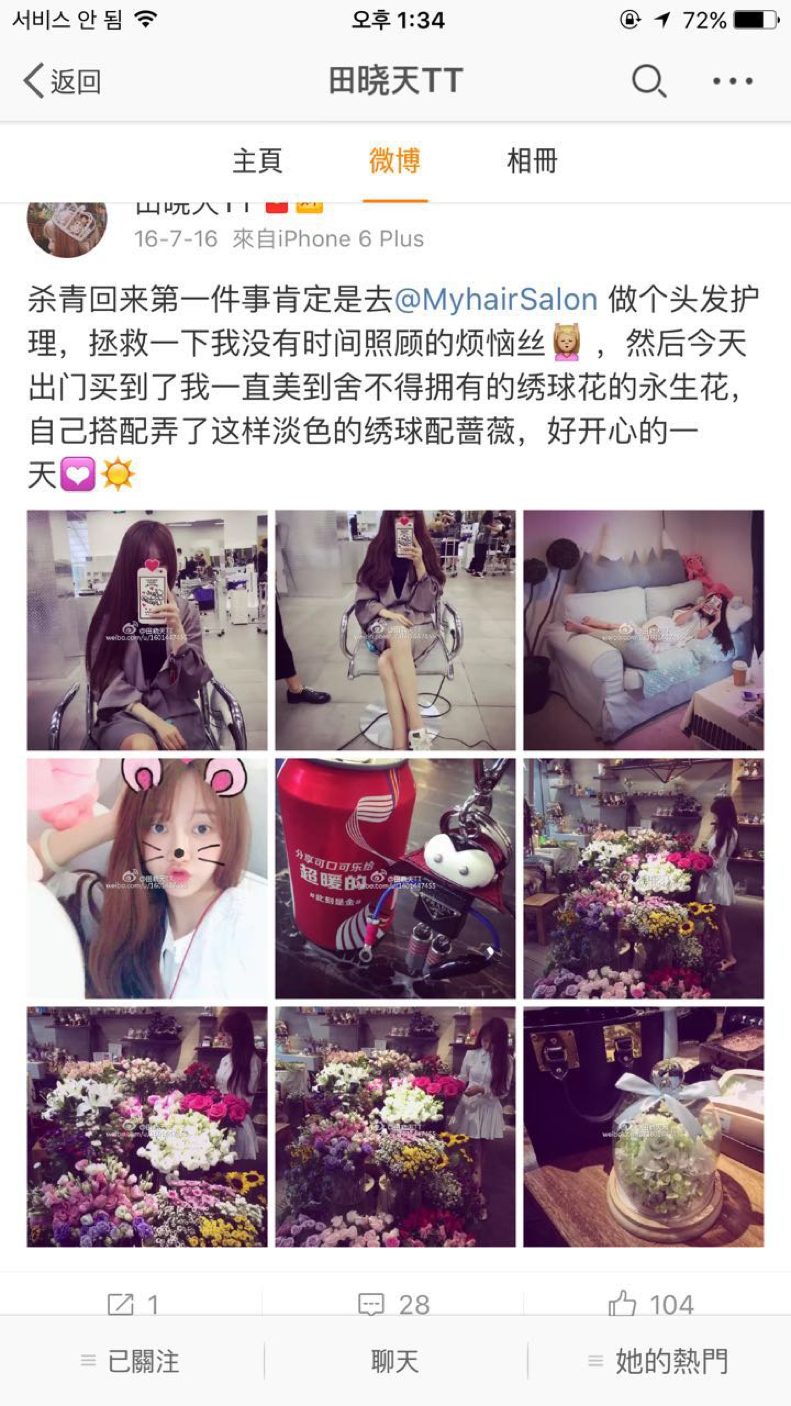Switch to the 主頁 tab

[257, 161]
